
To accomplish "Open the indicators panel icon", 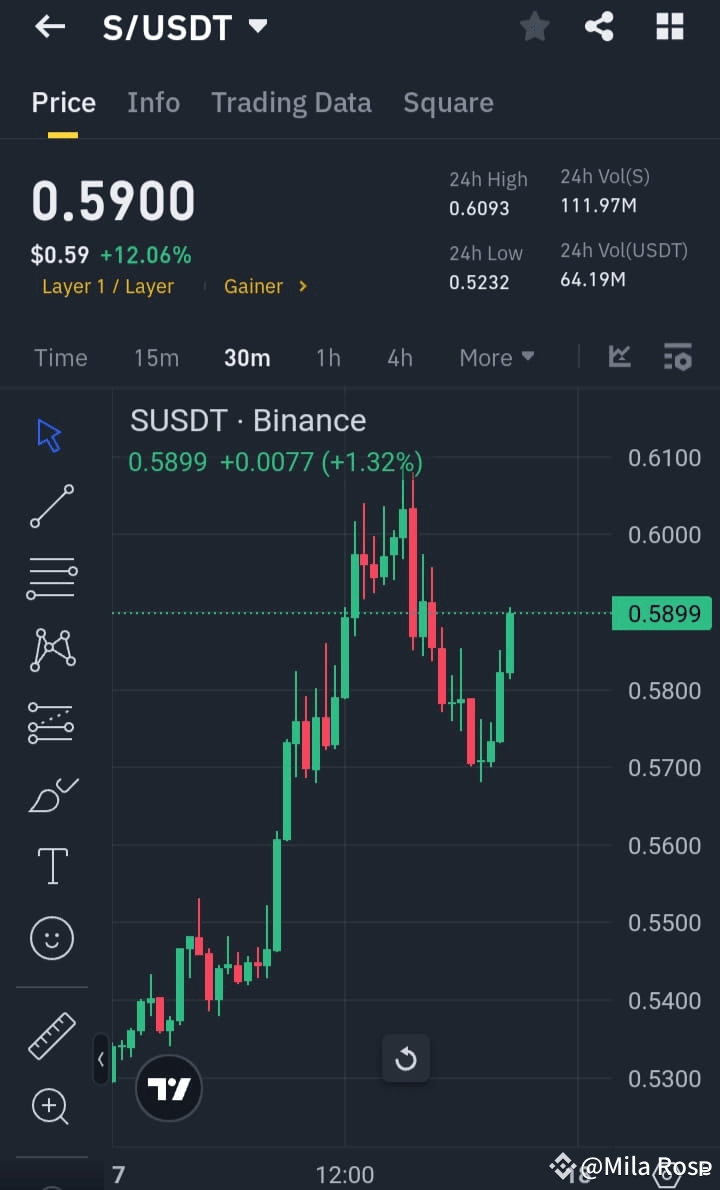I will (678, 356).
